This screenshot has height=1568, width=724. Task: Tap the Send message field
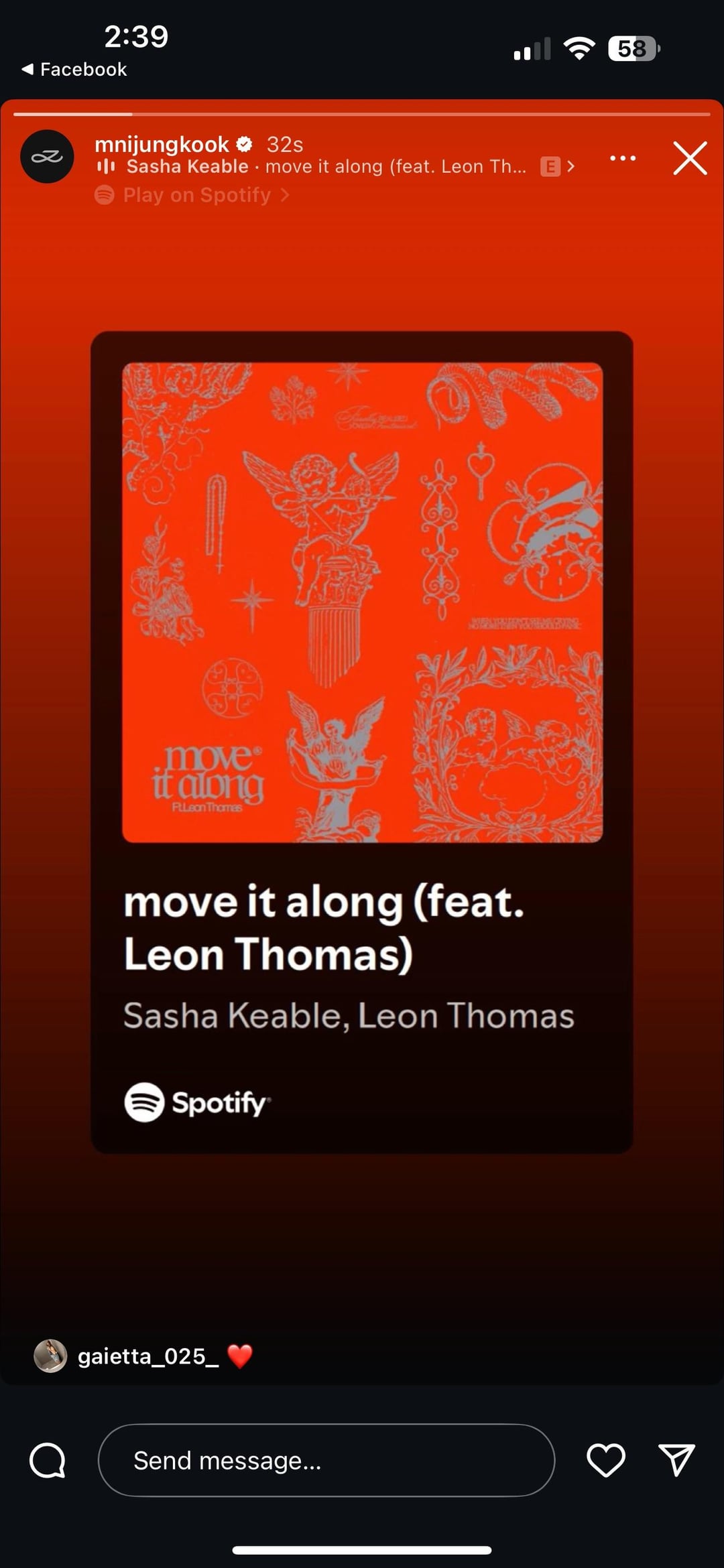[x=326, y=1461]
